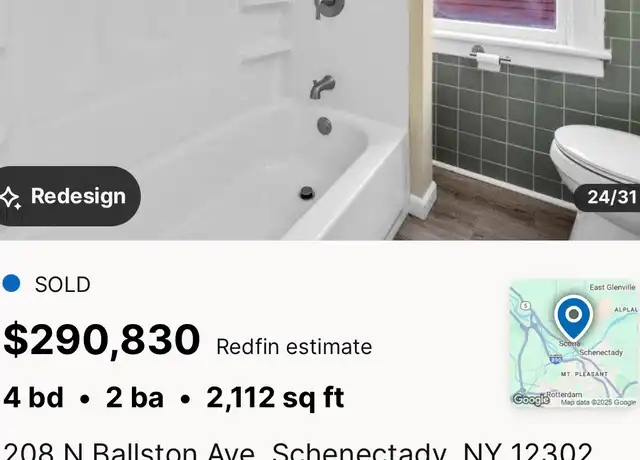Open the map thumbnail of Schenectady
This screenshot has width=640, height=460.
click(x=573, y=343)
